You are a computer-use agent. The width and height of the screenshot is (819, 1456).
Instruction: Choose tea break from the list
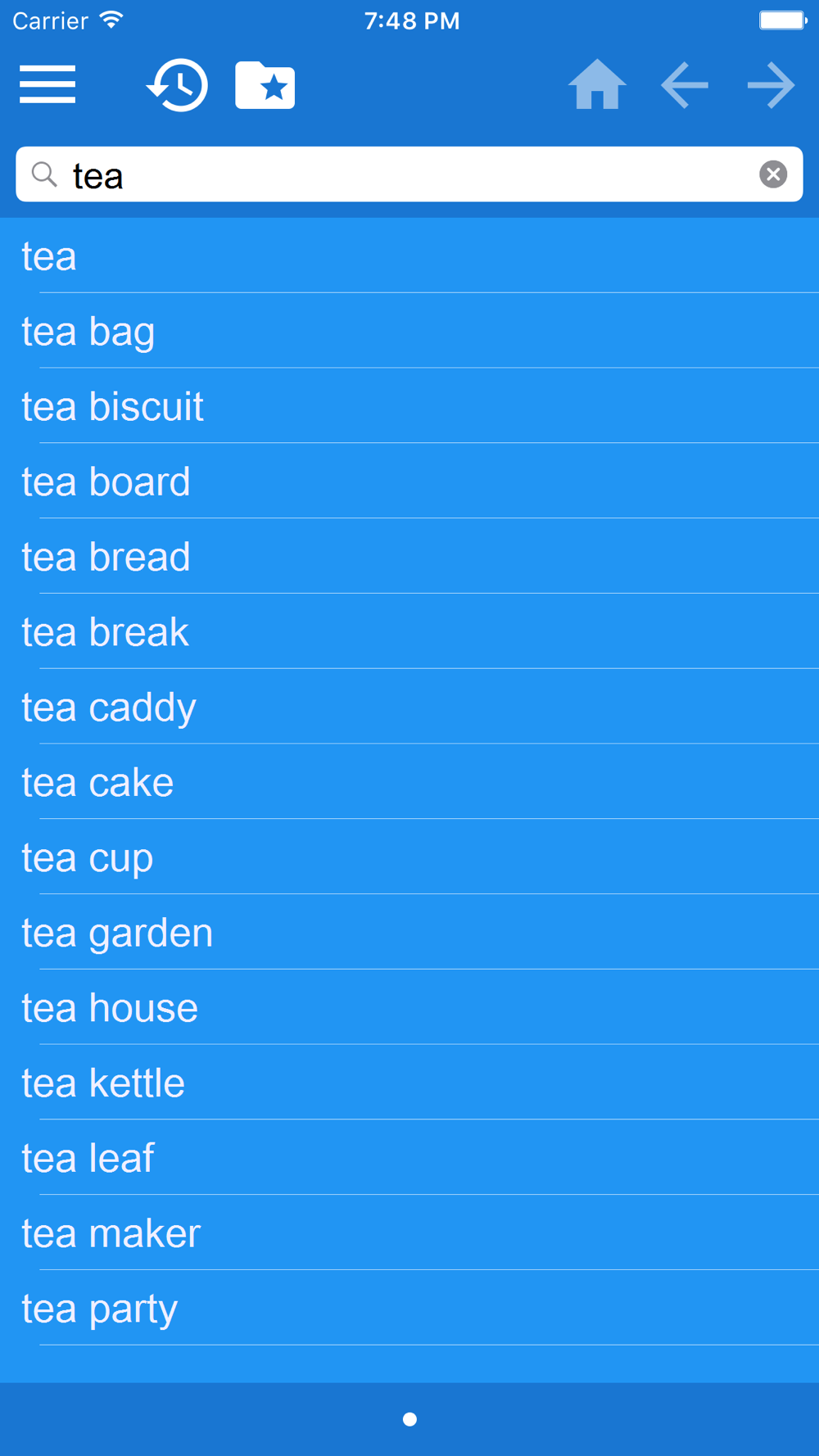(409, 632)
